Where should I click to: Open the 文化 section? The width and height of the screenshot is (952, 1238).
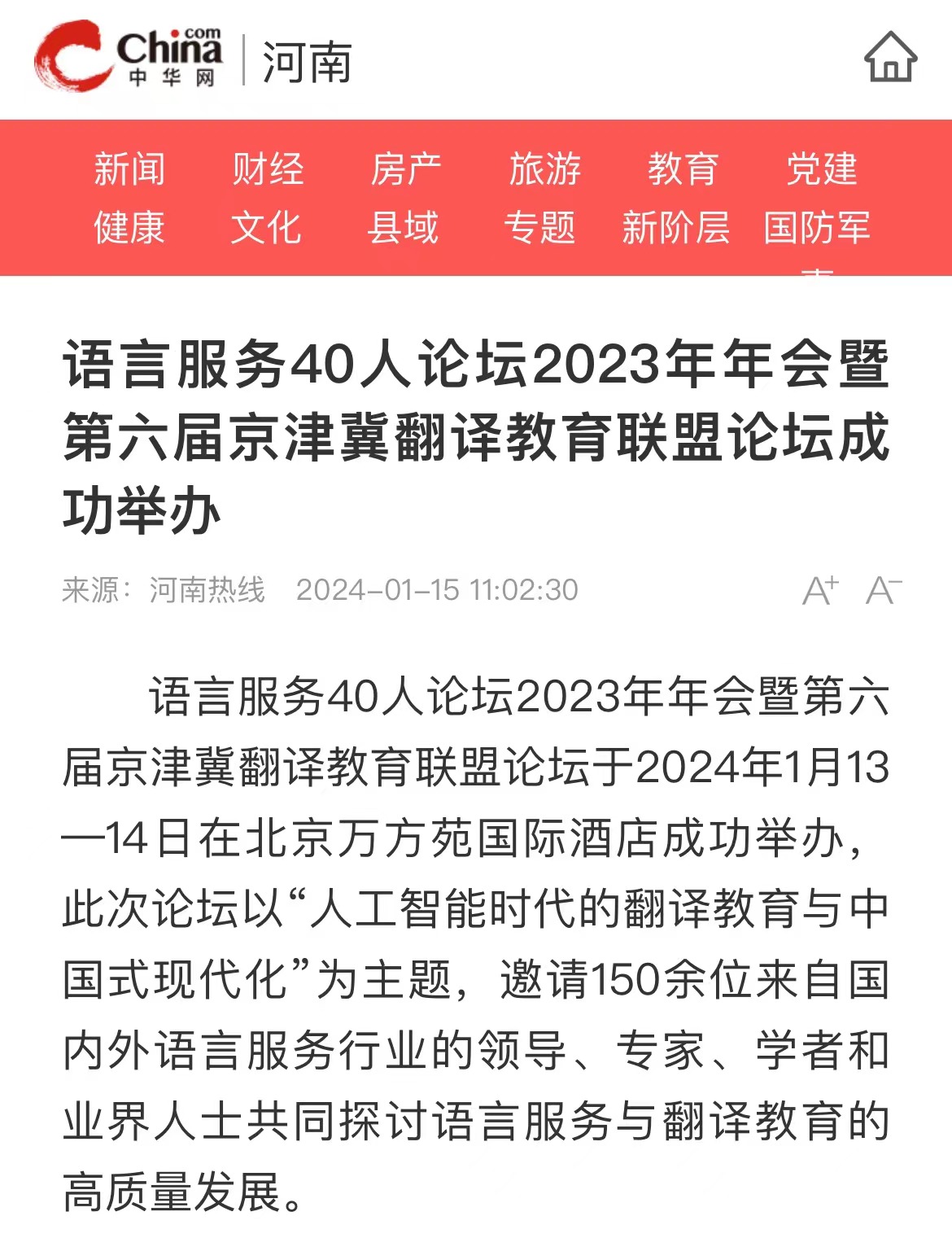[x=266, y=227]
